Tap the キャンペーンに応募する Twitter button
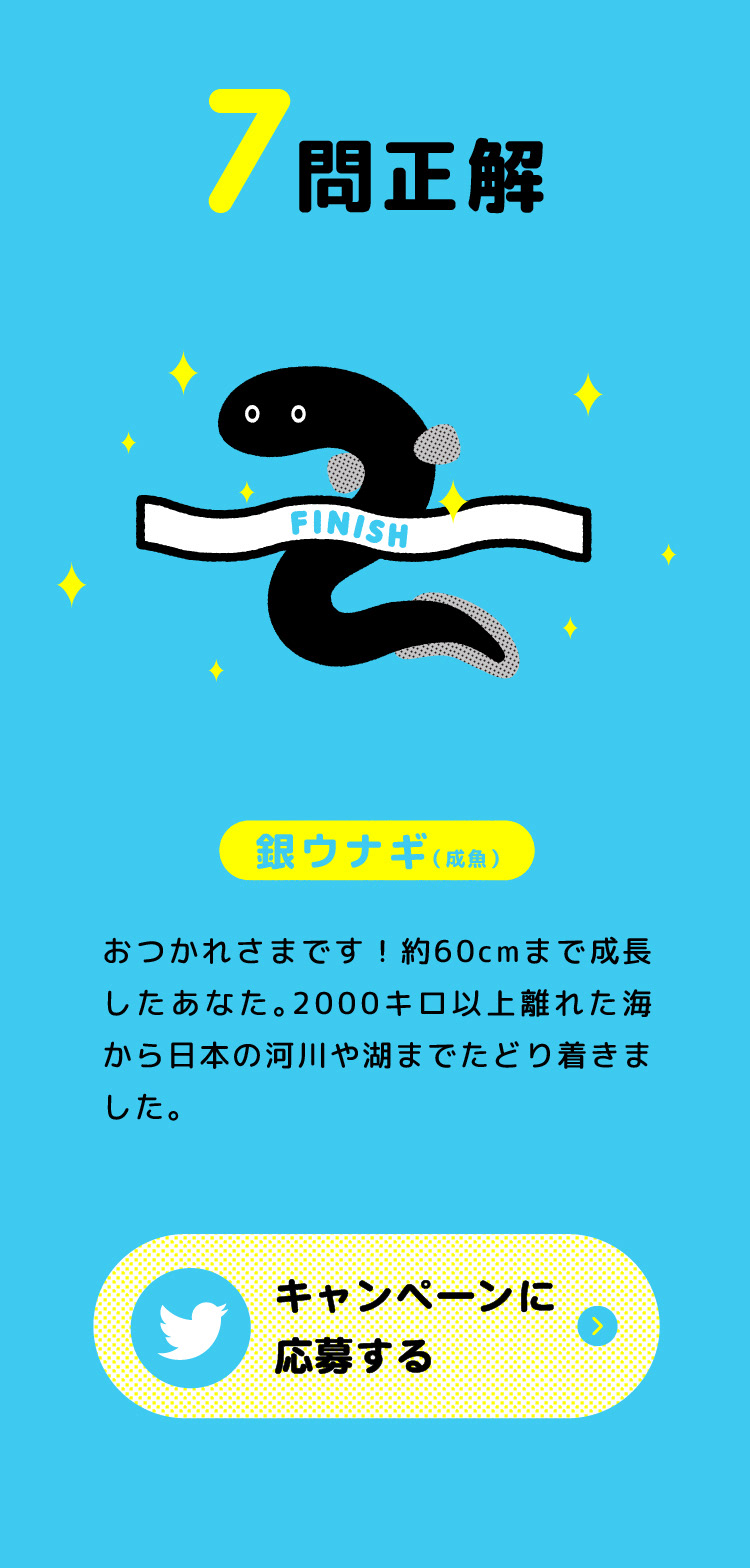Screen dimensions: 750x1568 coord(376,1326)
